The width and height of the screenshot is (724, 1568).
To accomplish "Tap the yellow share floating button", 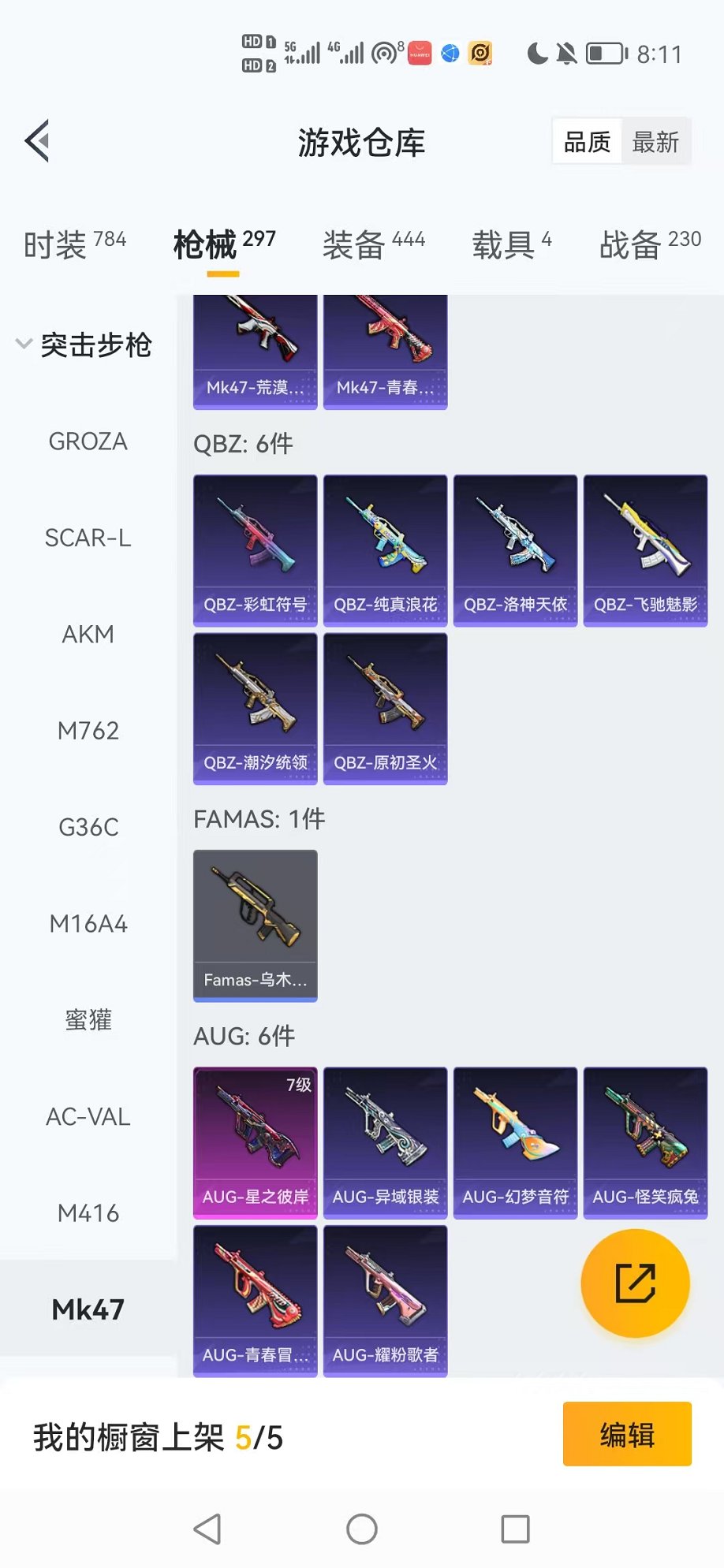I will 635,1283.
